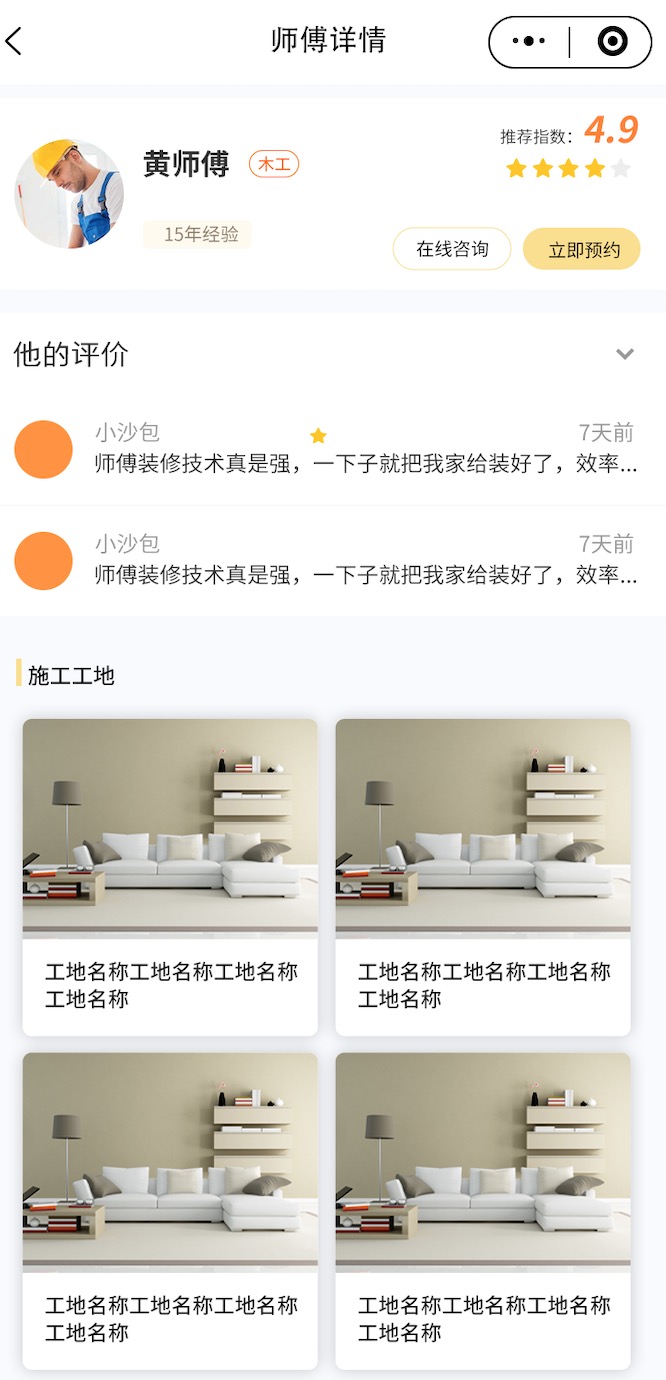Open the mini-program three-dot menu
Viewport: 666px width, 1380px height.
(528, 41)
